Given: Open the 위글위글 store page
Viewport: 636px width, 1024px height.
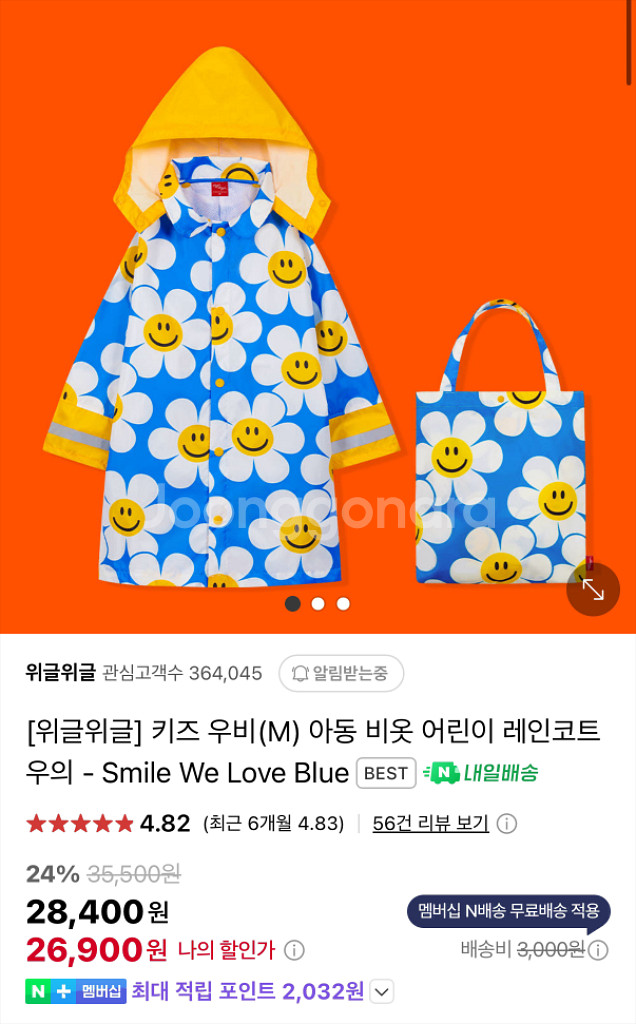Looking at the screenshot, I should click(61, 673).
